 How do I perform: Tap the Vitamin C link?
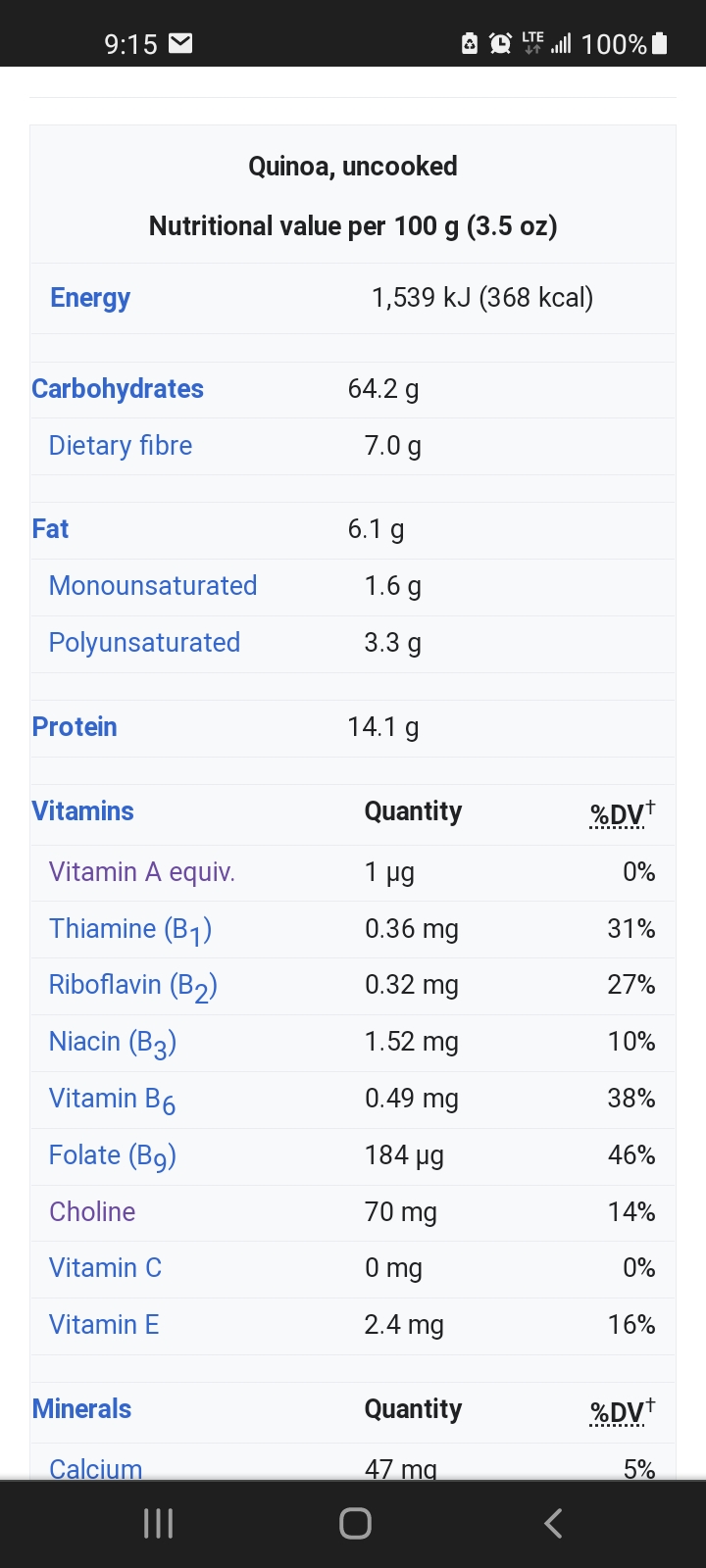(105, 1268)
